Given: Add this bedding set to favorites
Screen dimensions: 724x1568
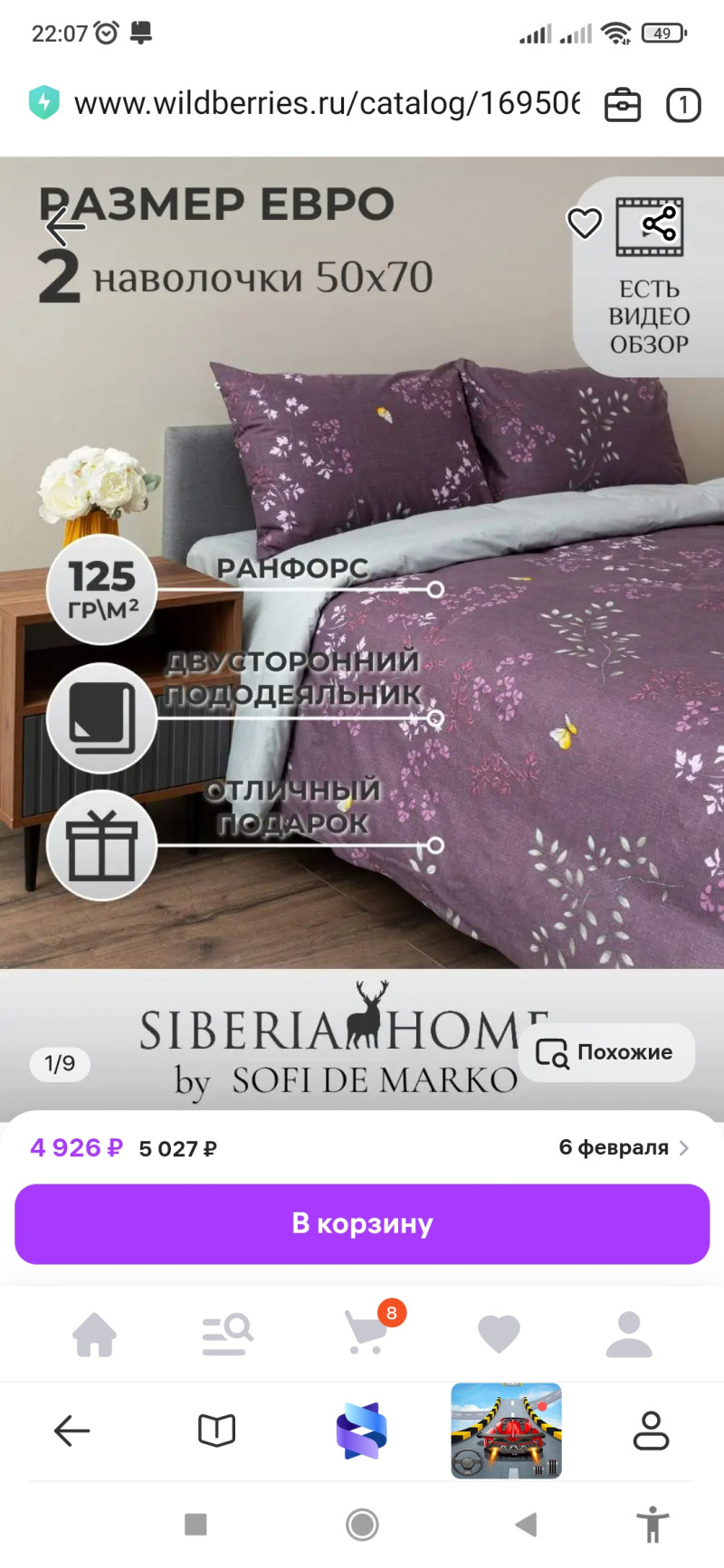Looking at the screenshot, I should click(584, 223).
